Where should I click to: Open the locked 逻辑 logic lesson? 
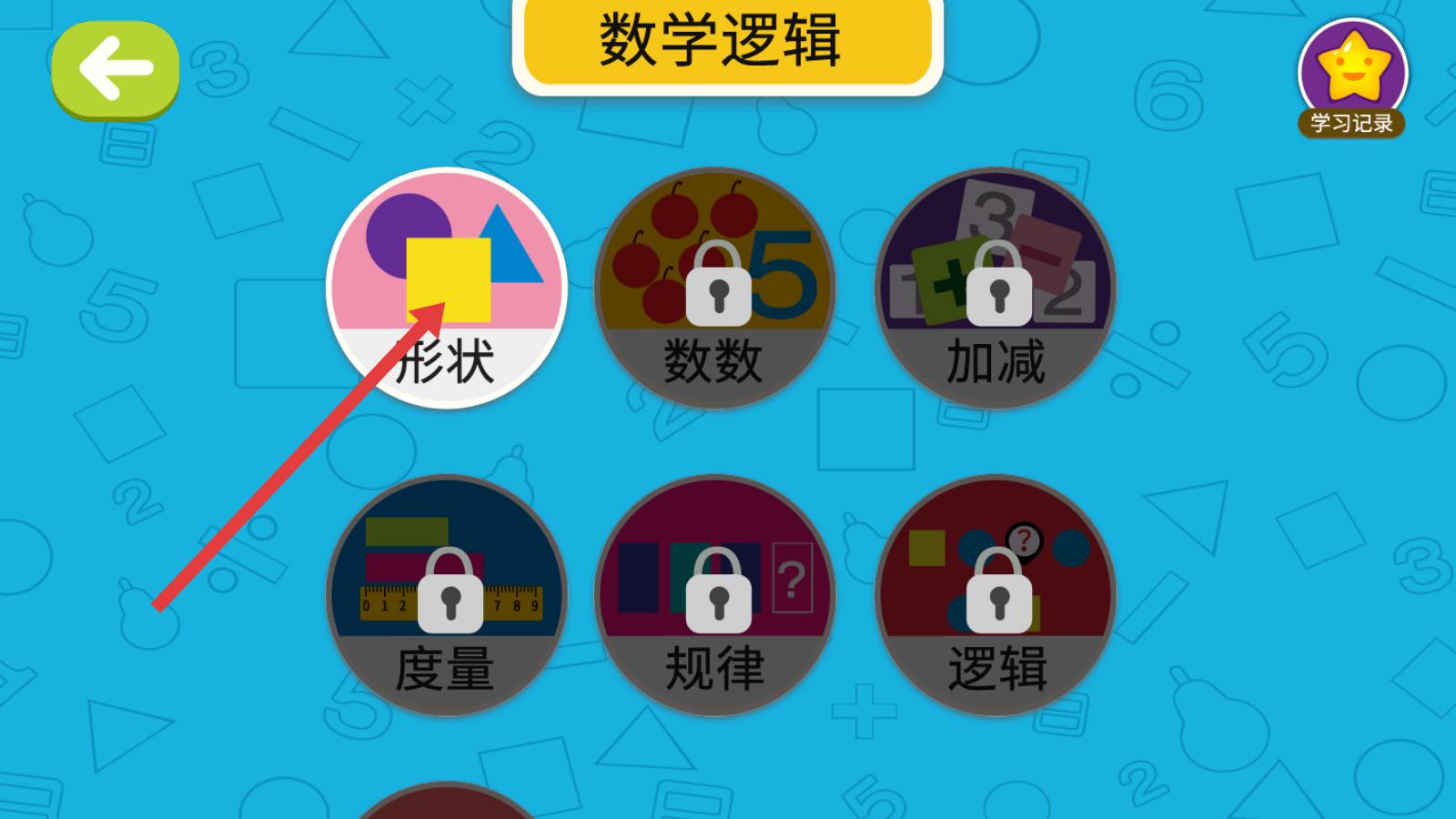[996, 595]
